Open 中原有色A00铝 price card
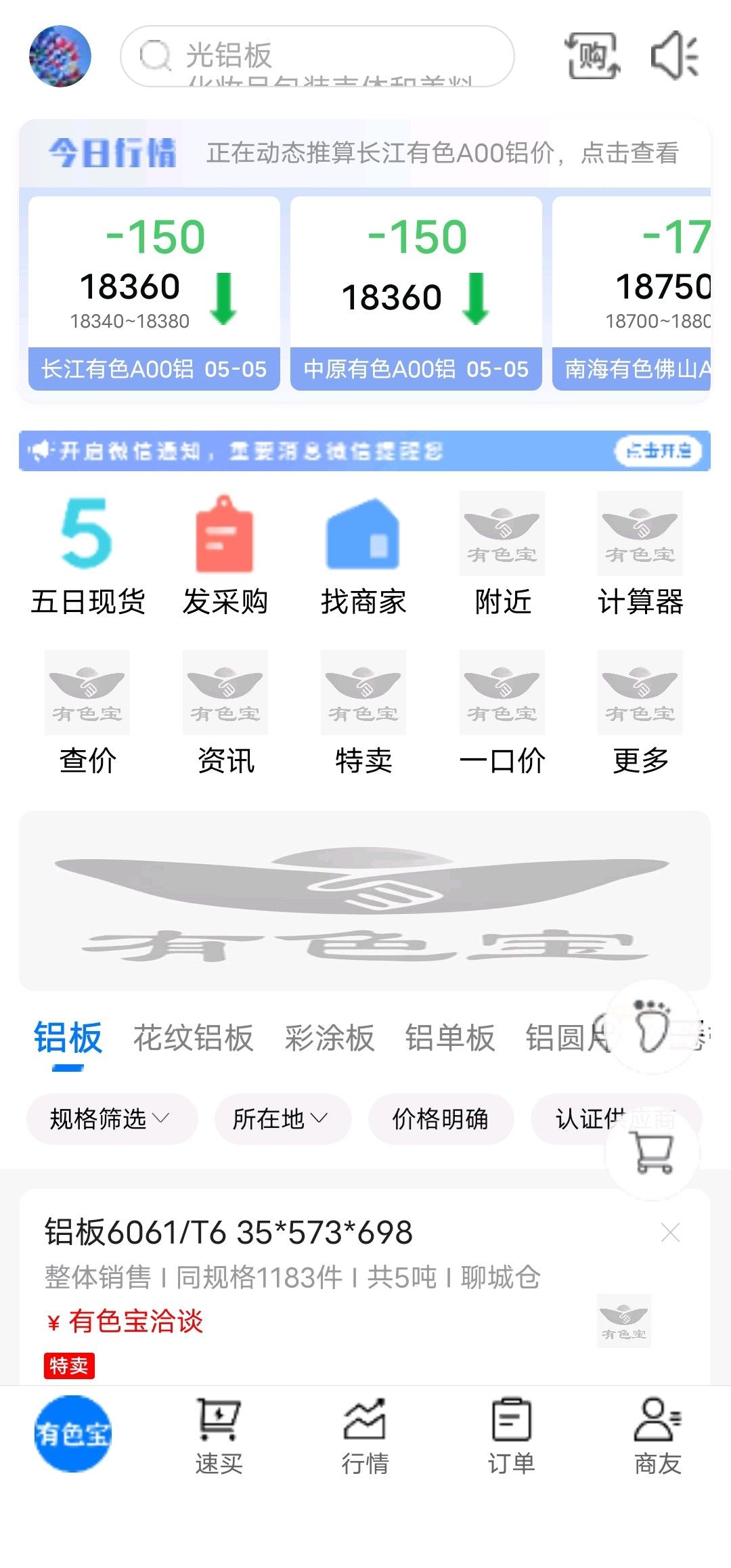The width and height of the screenshot is (731, 1568). (x=416, y=293)
